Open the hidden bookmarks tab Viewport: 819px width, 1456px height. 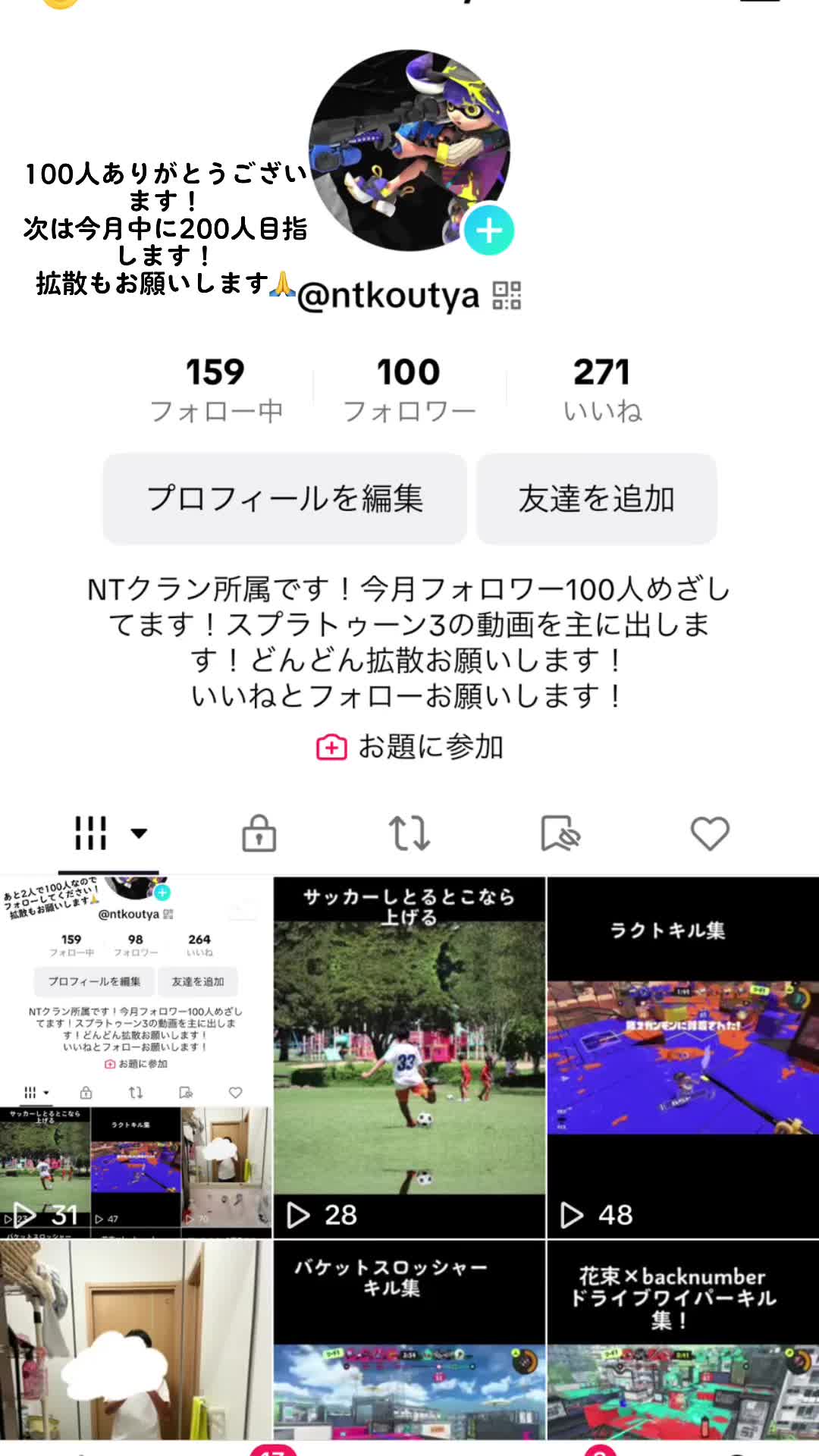560,833
